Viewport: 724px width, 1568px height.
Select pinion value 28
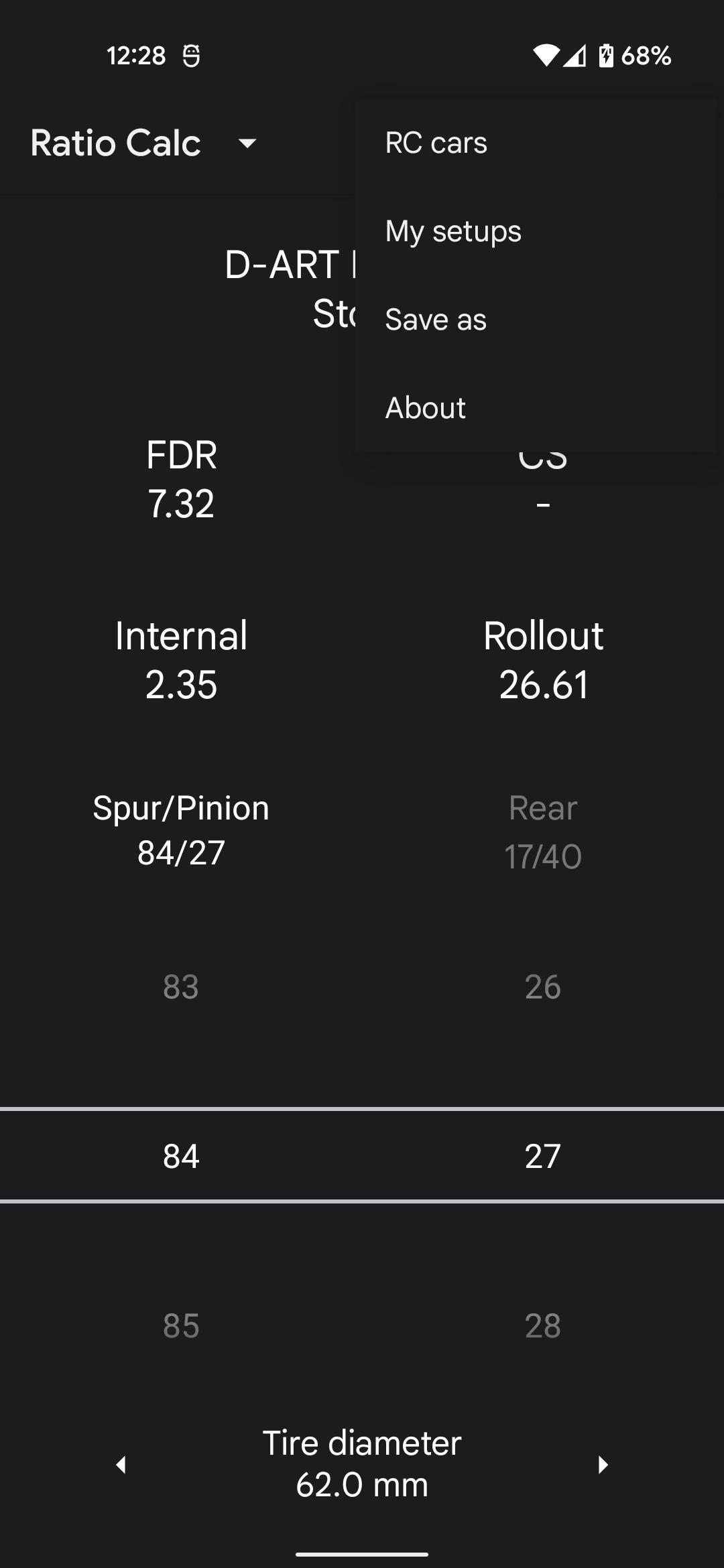(543, 1324)
